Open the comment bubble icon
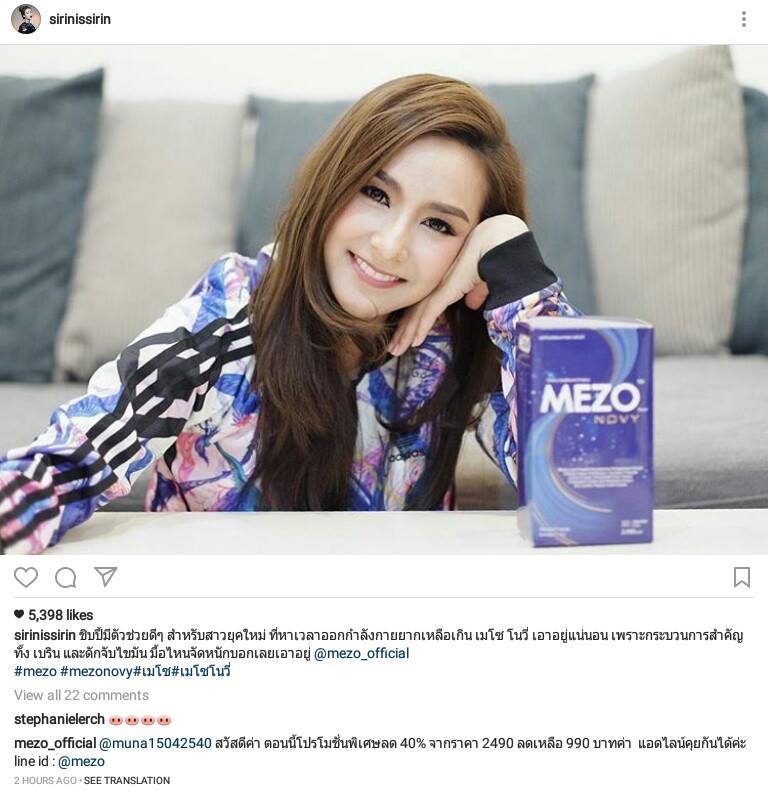 [x=66, y=577]
